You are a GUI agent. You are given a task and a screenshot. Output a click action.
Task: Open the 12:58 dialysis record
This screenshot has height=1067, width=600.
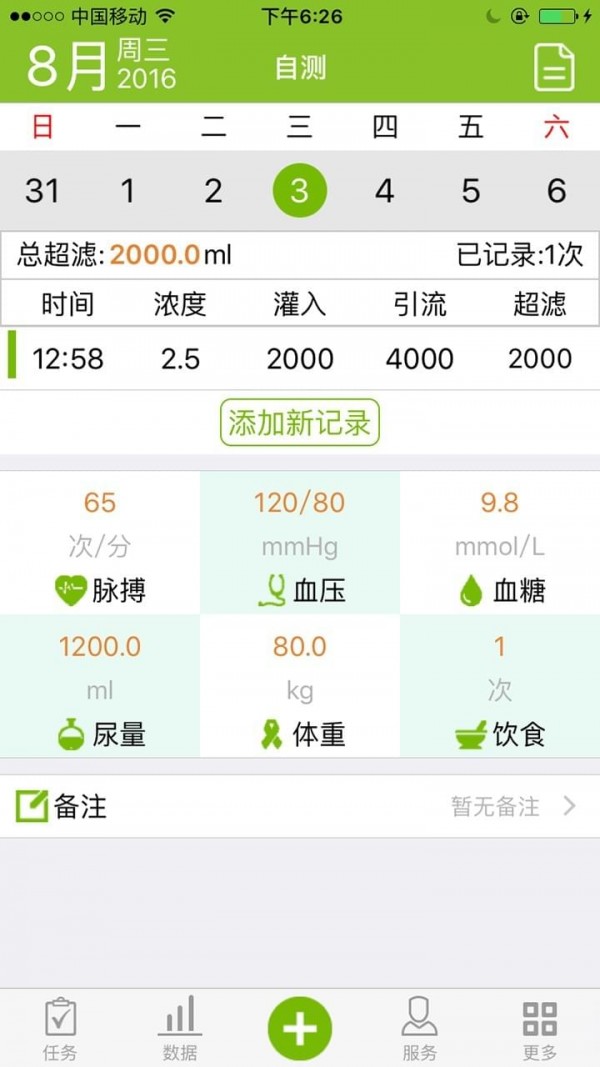300,359
